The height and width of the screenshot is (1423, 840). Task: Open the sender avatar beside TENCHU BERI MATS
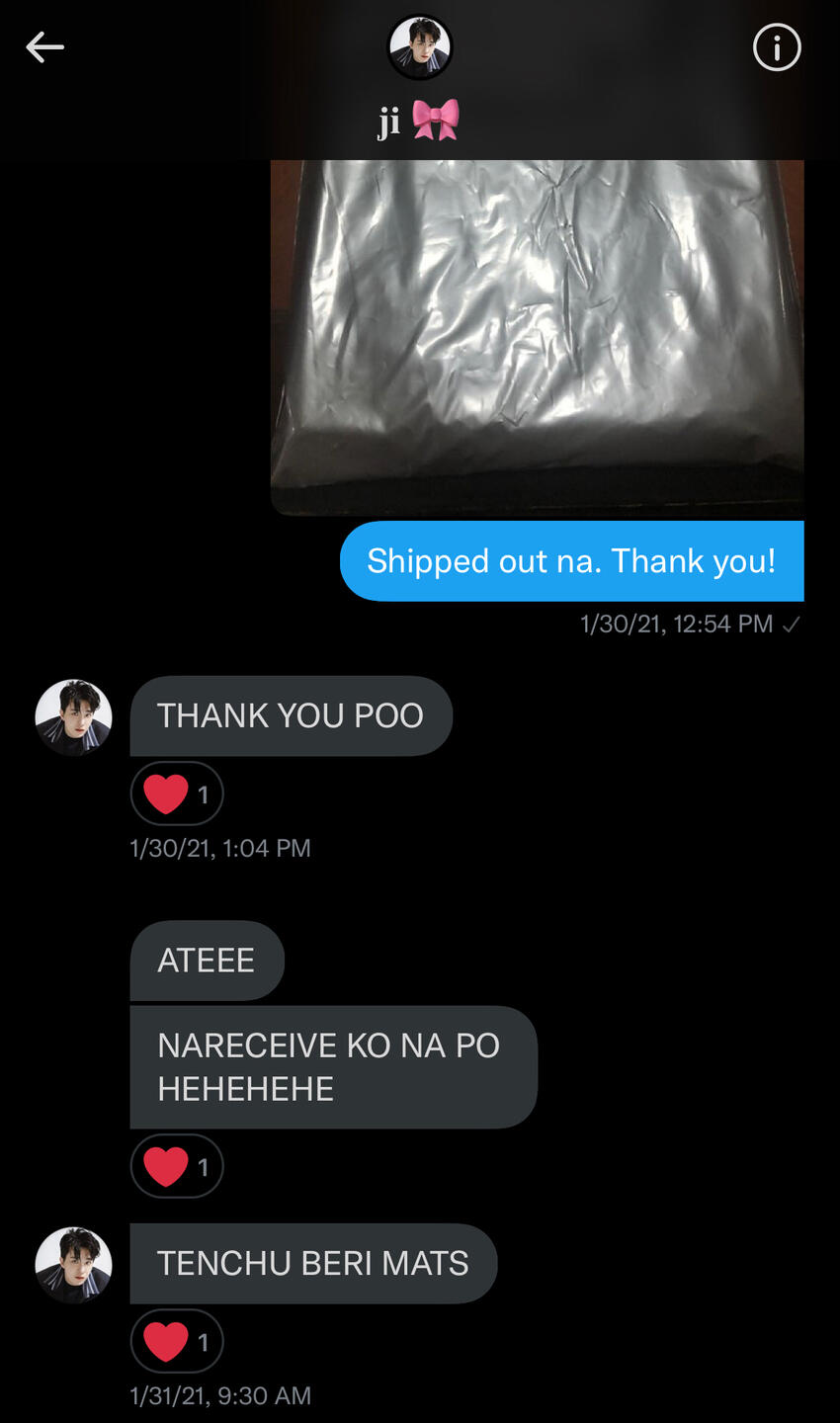(73, 1265)
